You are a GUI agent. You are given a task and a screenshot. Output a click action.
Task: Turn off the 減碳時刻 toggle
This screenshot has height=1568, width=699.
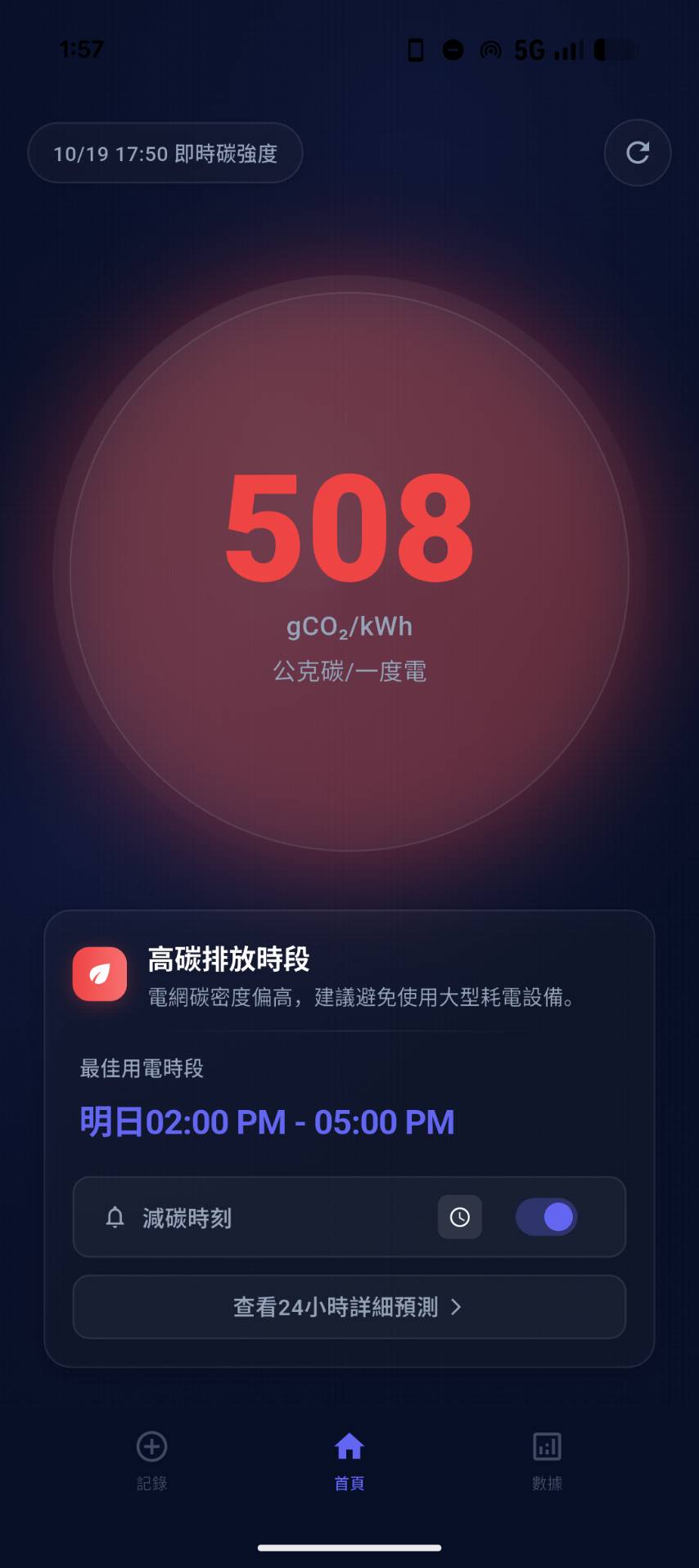(x=546, y=1217)
